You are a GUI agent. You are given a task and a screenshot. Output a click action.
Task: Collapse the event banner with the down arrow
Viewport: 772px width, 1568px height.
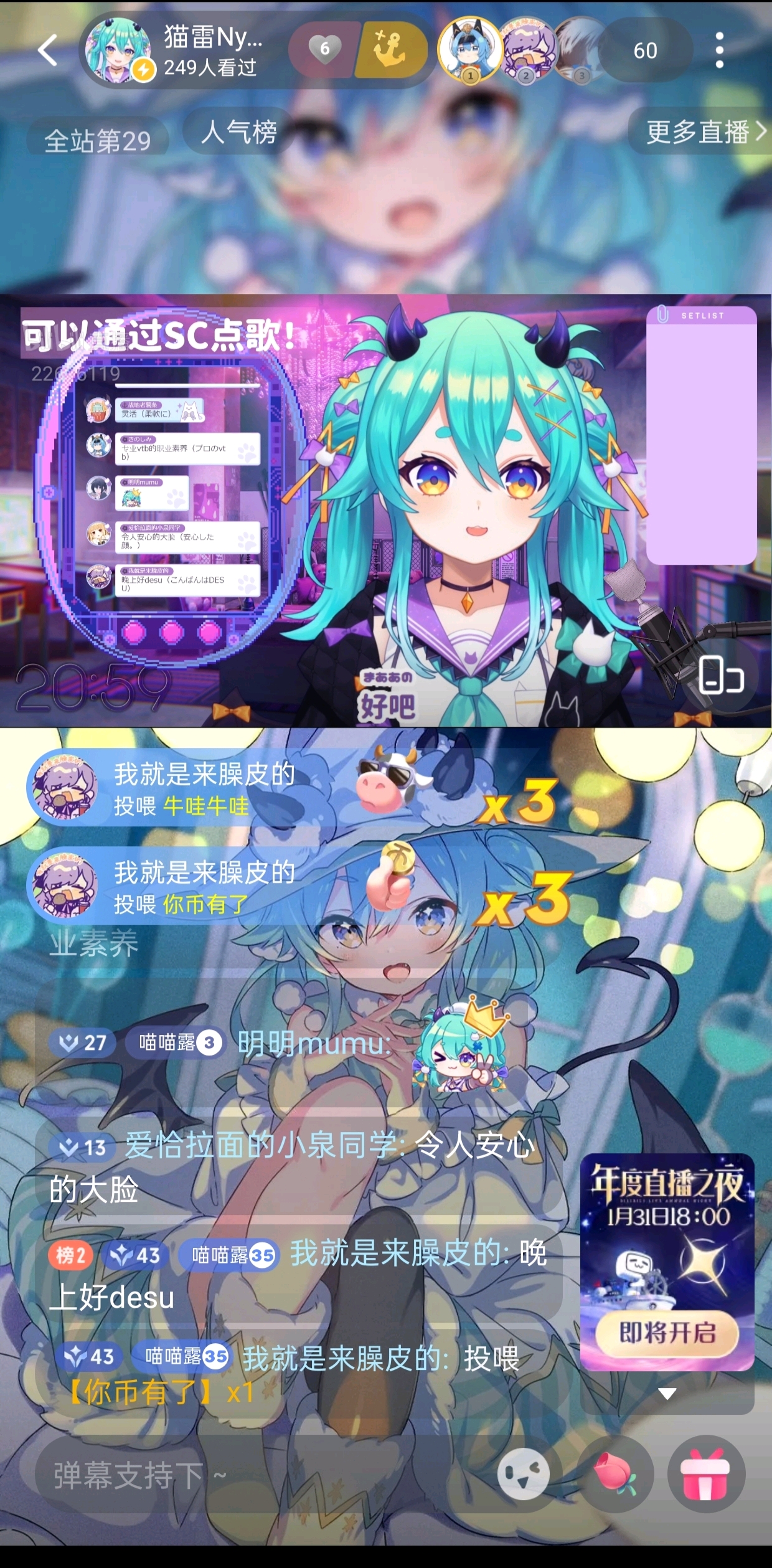(667, 1395)
